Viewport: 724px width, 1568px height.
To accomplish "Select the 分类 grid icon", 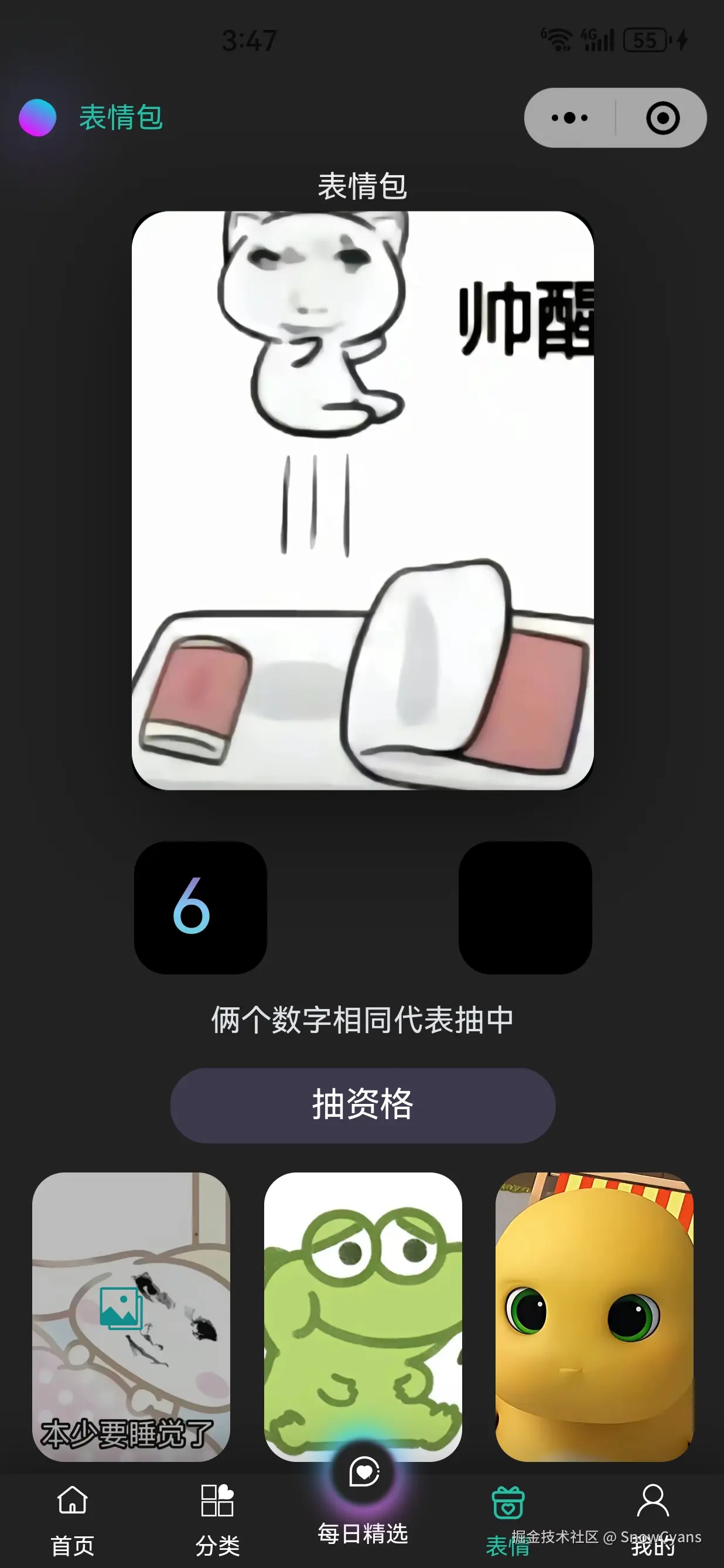I will click(x=217, y=1499).
